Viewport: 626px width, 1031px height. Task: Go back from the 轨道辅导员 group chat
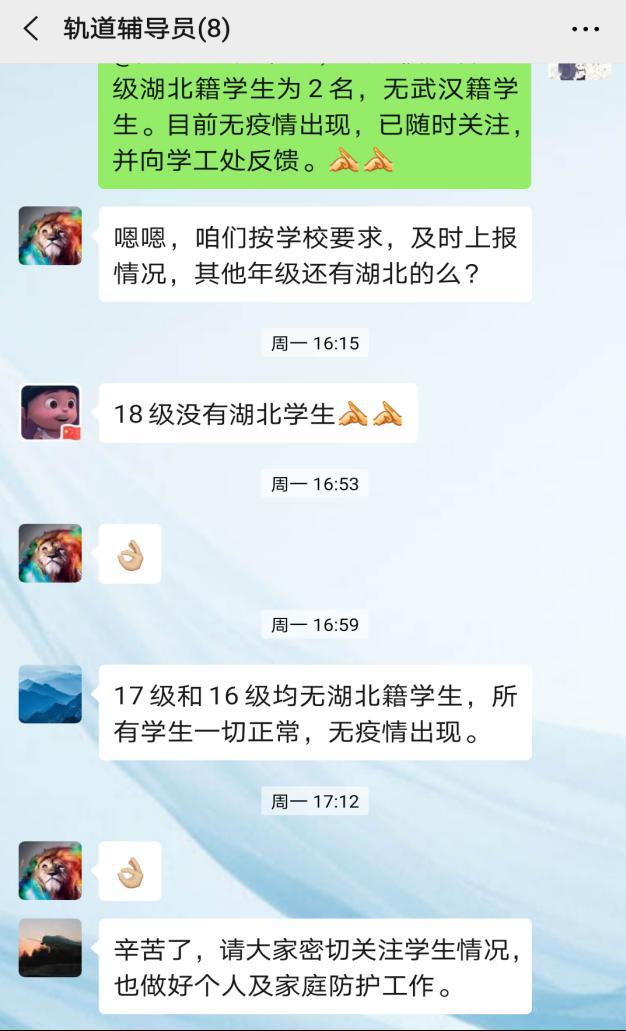[x=32, y=29]
